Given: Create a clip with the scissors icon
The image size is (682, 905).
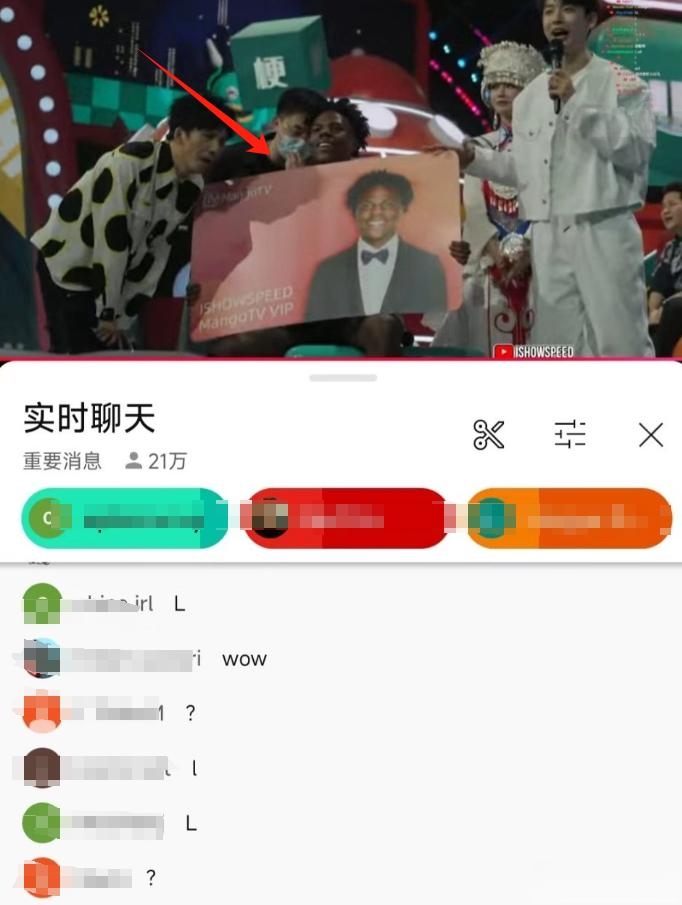Looking at the screenshot, I should point(488,434).
